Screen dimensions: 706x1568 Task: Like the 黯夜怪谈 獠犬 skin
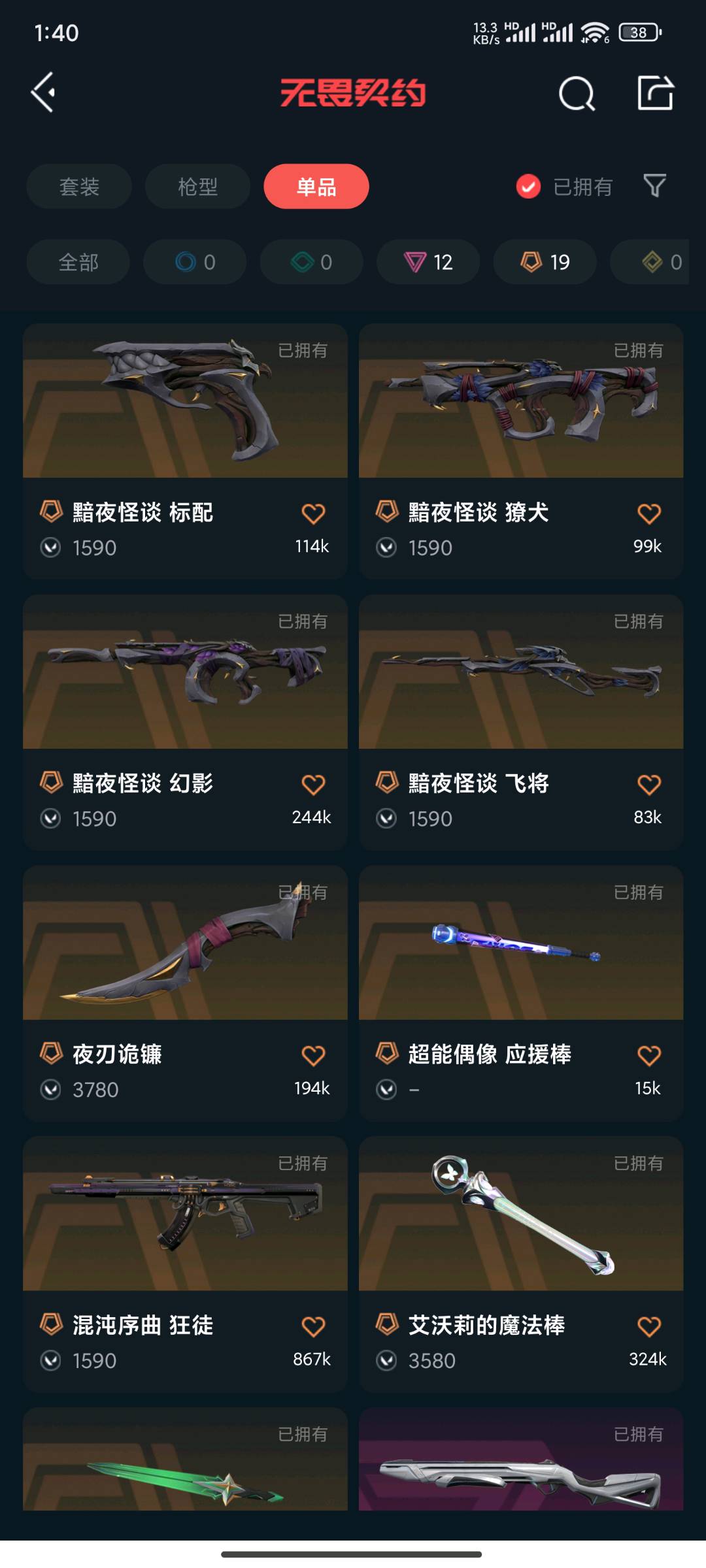pyautogui.click(x=648, y=514)
